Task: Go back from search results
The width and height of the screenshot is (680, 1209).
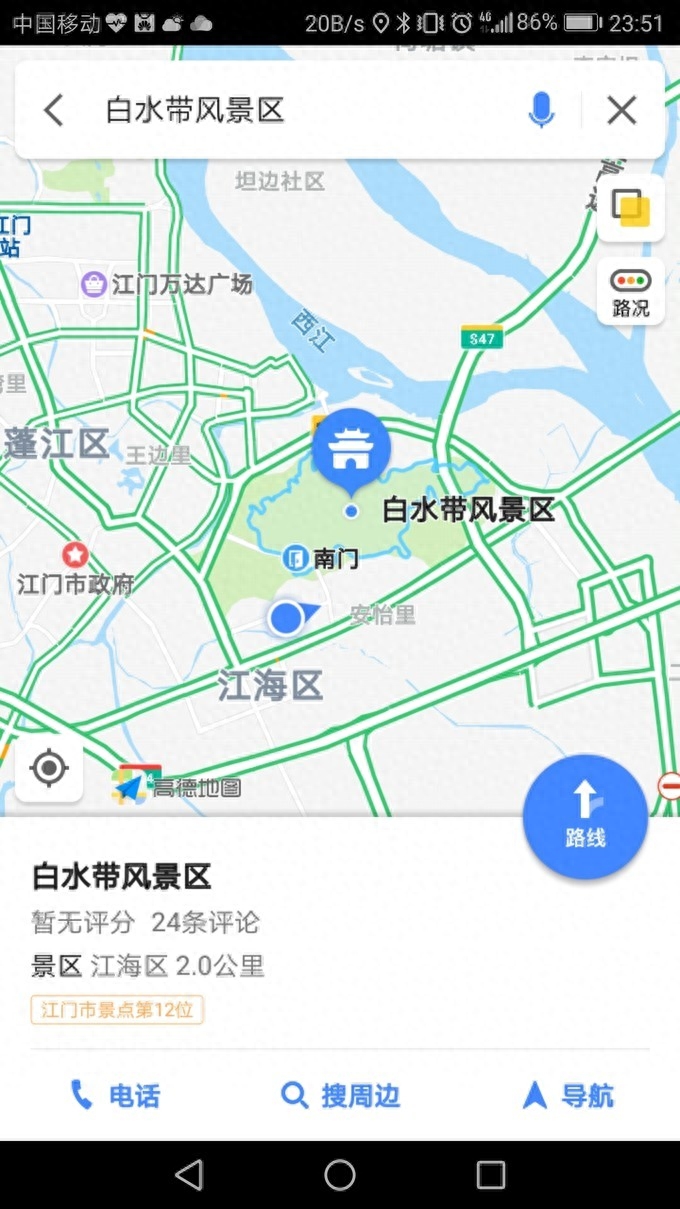Action: [x=54, y=110]
